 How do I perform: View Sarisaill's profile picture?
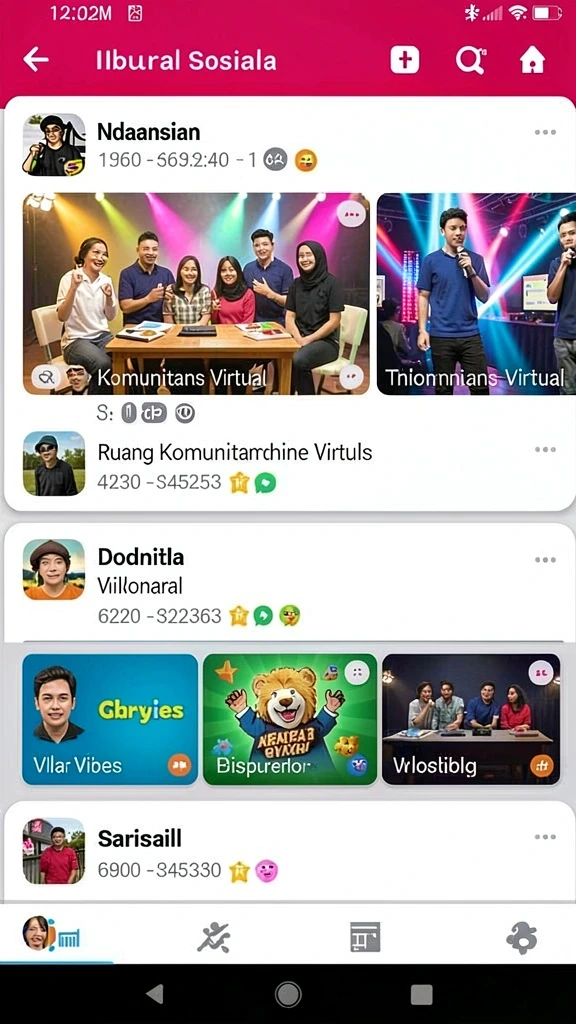click(x=54, y=852)
